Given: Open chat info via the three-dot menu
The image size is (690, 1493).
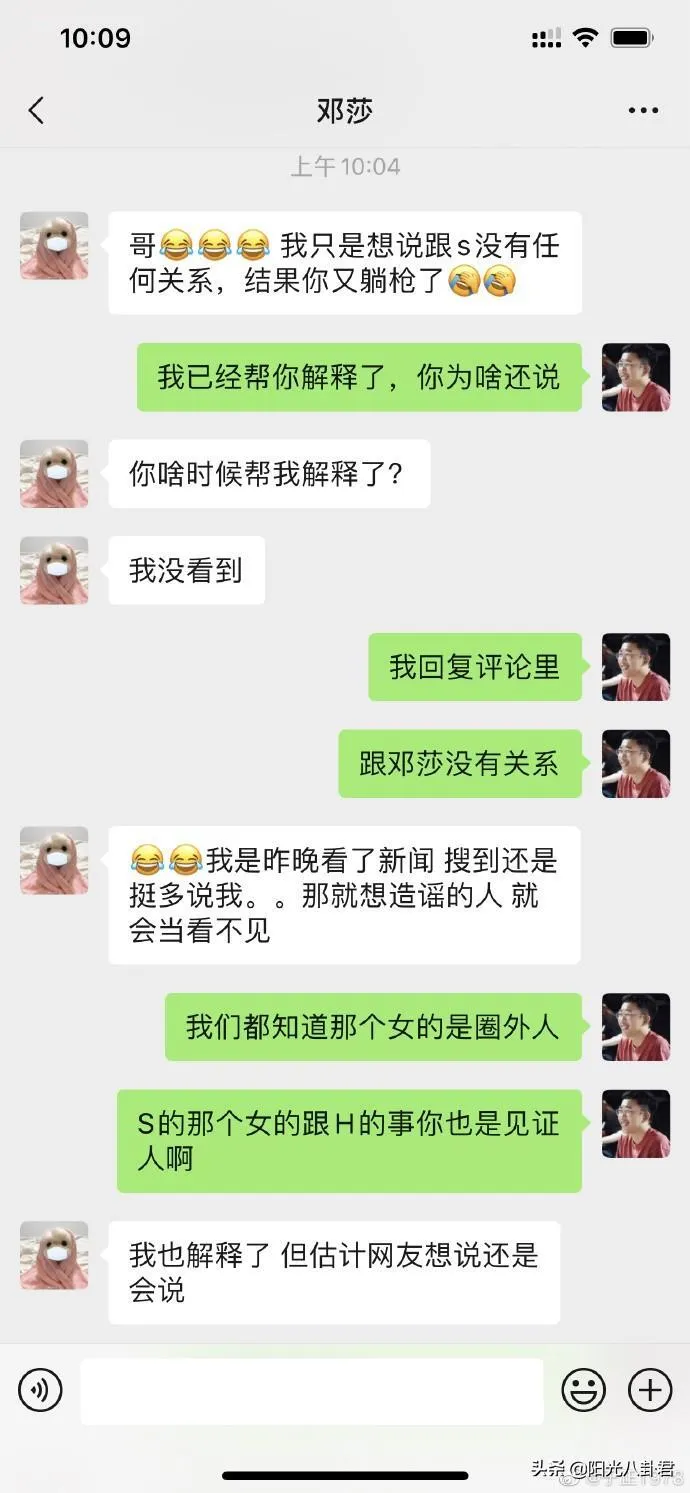Looking at the screenshot, I should pyautogui.click(x=643, y=110).
